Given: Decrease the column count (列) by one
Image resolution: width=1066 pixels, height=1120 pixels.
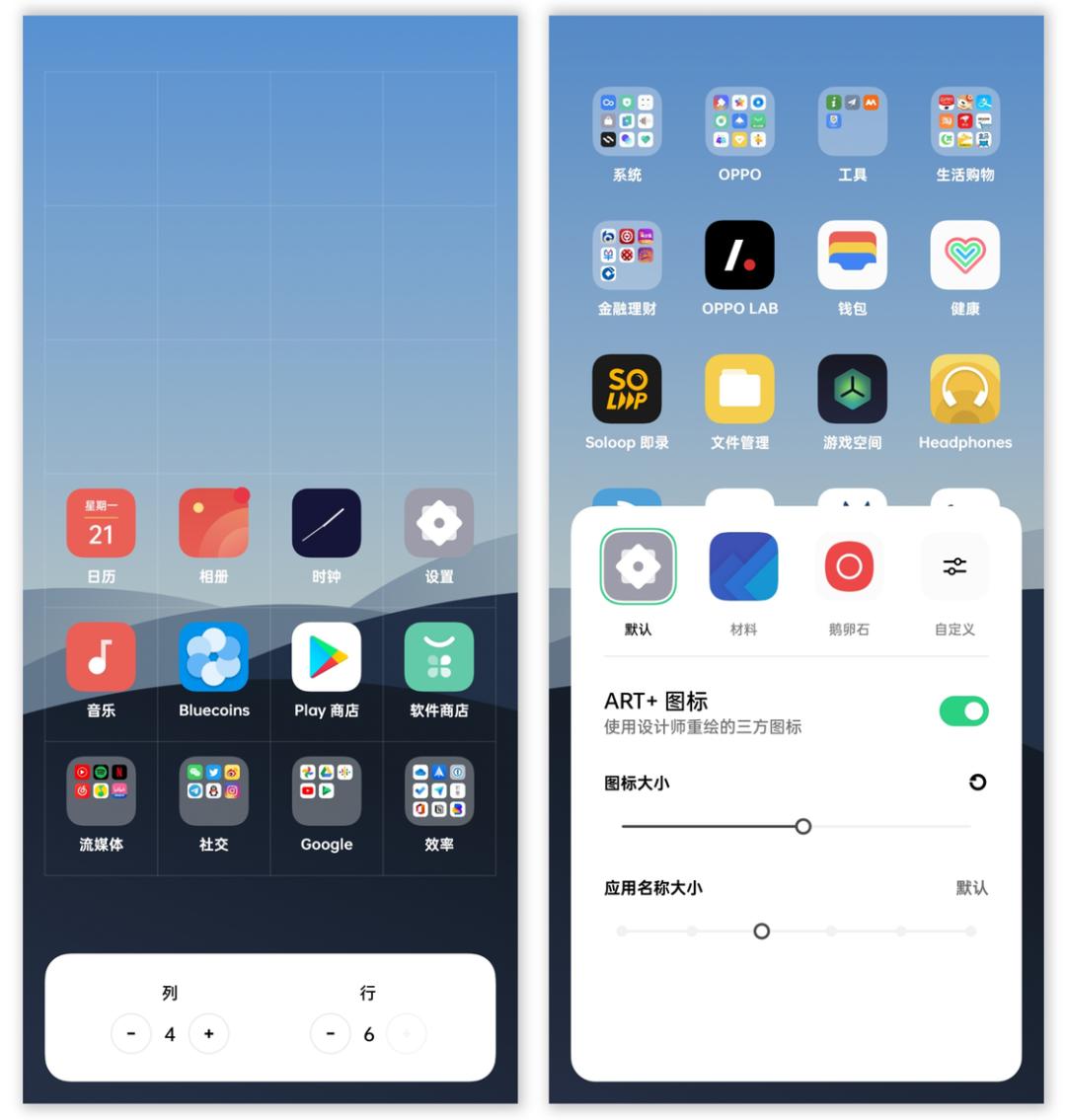Looking at the screenshot, I should coord(131,1033).
